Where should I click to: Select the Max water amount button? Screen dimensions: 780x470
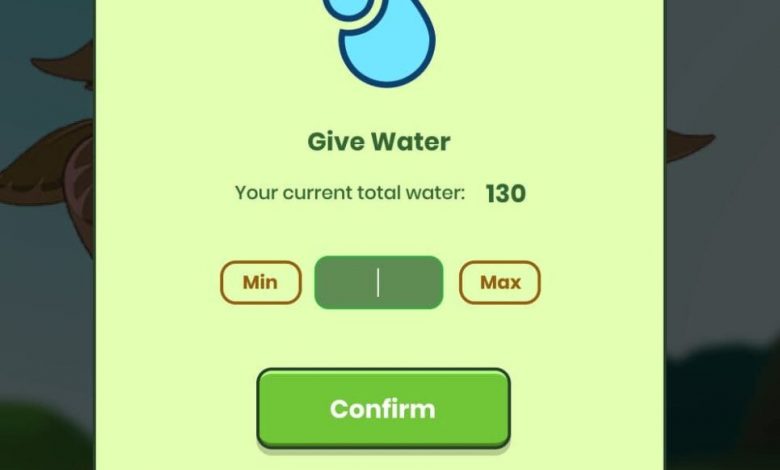pyautogui.click(x=500, y=283)
